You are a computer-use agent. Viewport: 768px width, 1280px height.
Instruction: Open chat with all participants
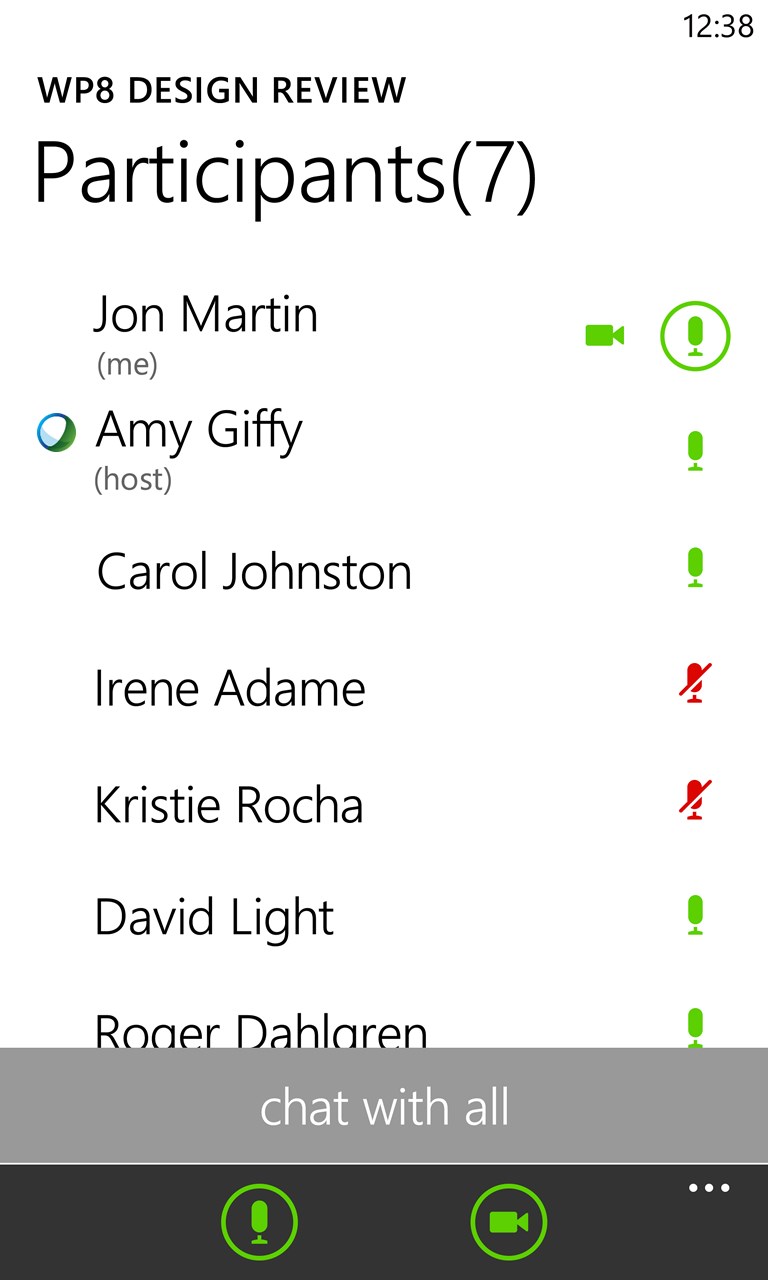[x=384, y=1107]
